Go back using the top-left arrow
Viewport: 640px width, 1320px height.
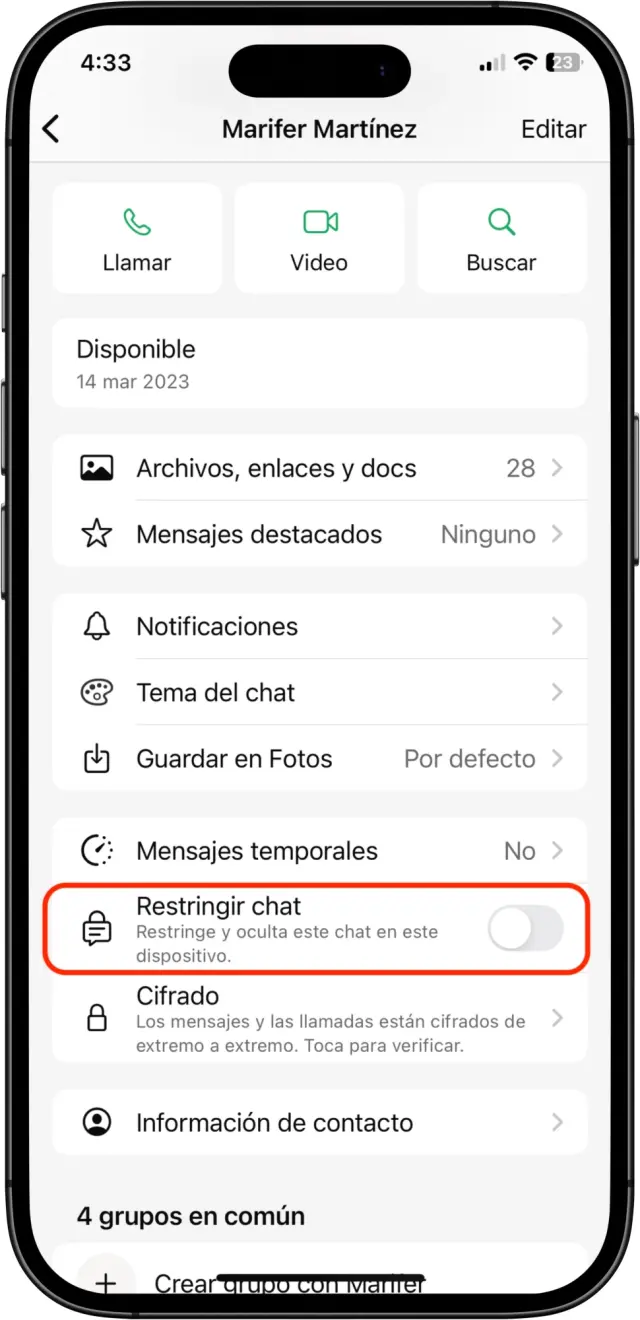[x=51, y=129]
